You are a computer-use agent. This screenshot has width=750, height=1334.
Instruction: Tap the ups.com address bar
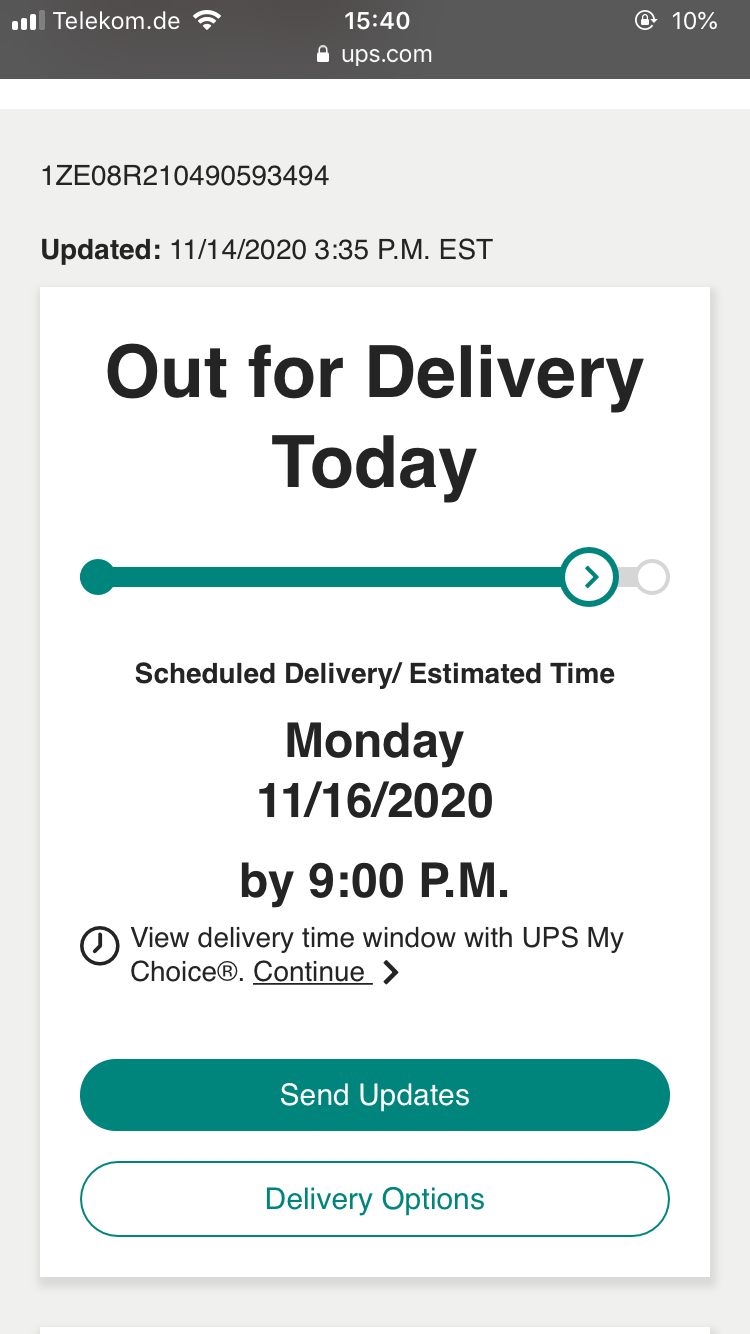pos(375,54)
